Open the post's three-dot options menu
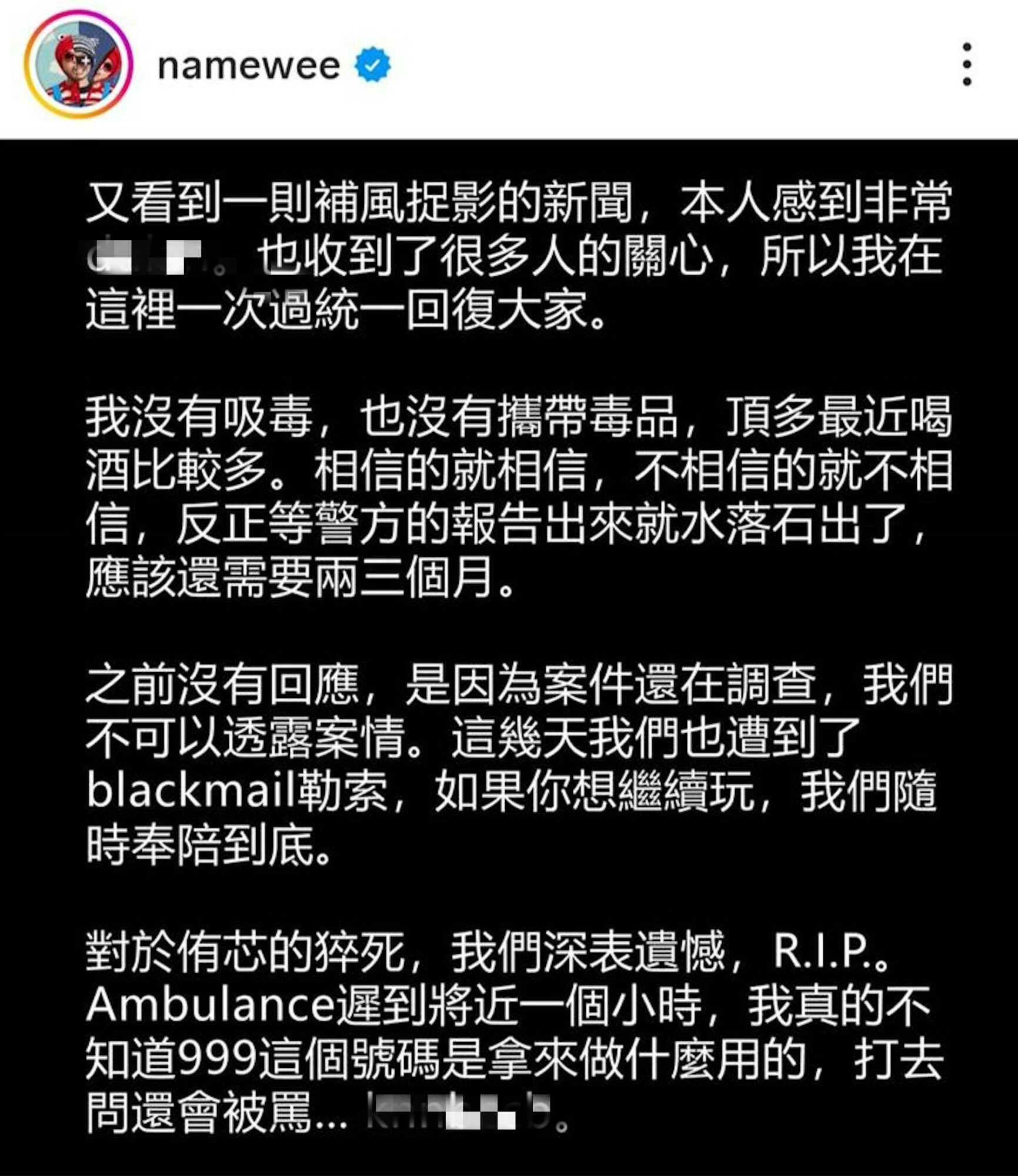The image size is (1018, 1176). click(x=966, y=64)
